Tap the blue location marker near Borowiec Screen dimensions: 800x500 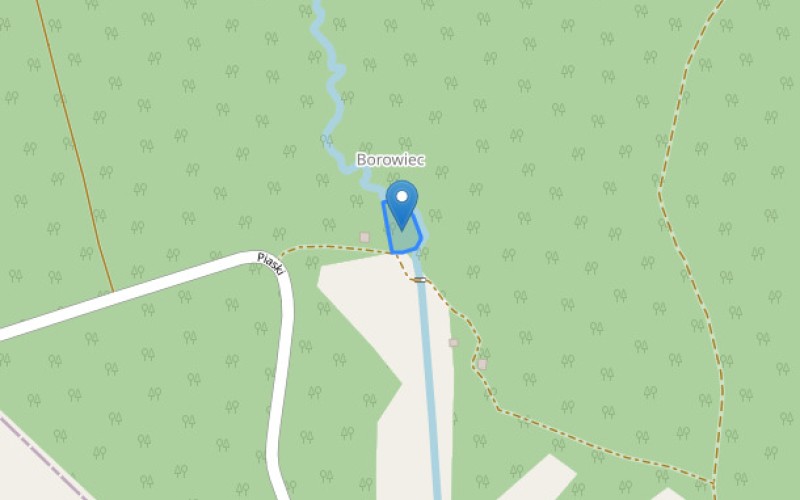click(402, 202)
